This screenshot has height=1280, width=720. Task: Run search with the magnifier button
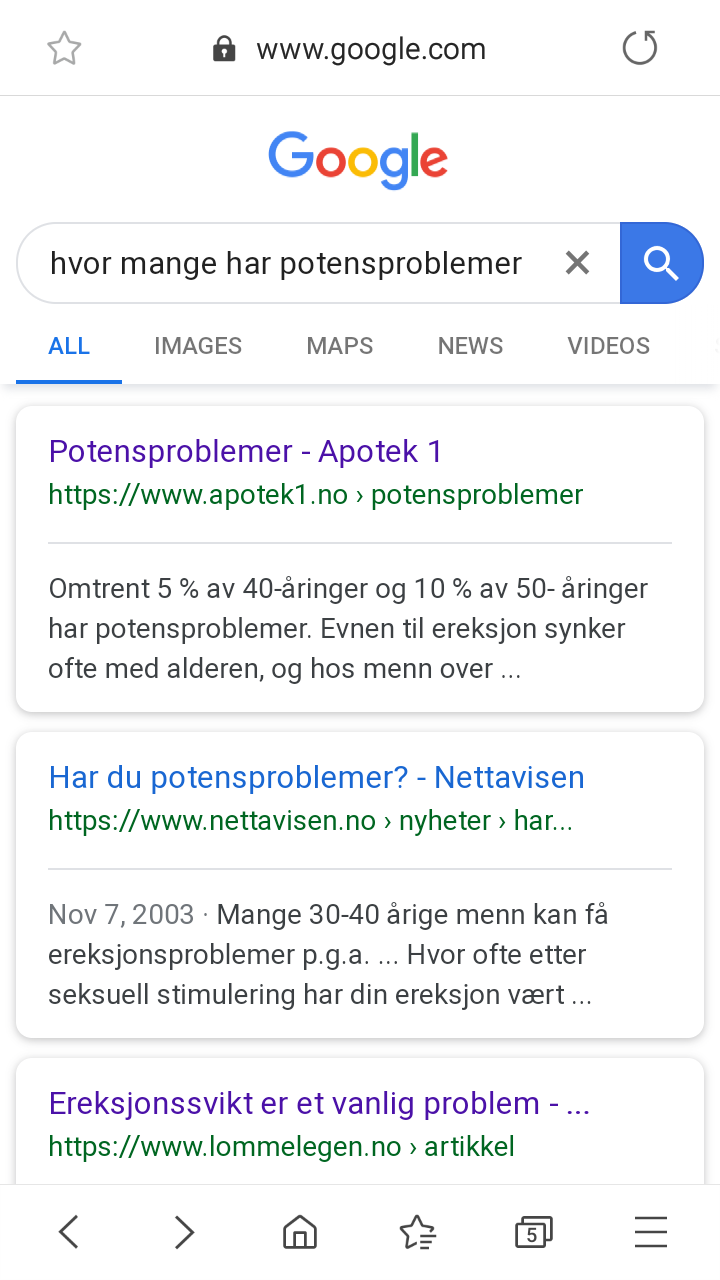point(661,263)
